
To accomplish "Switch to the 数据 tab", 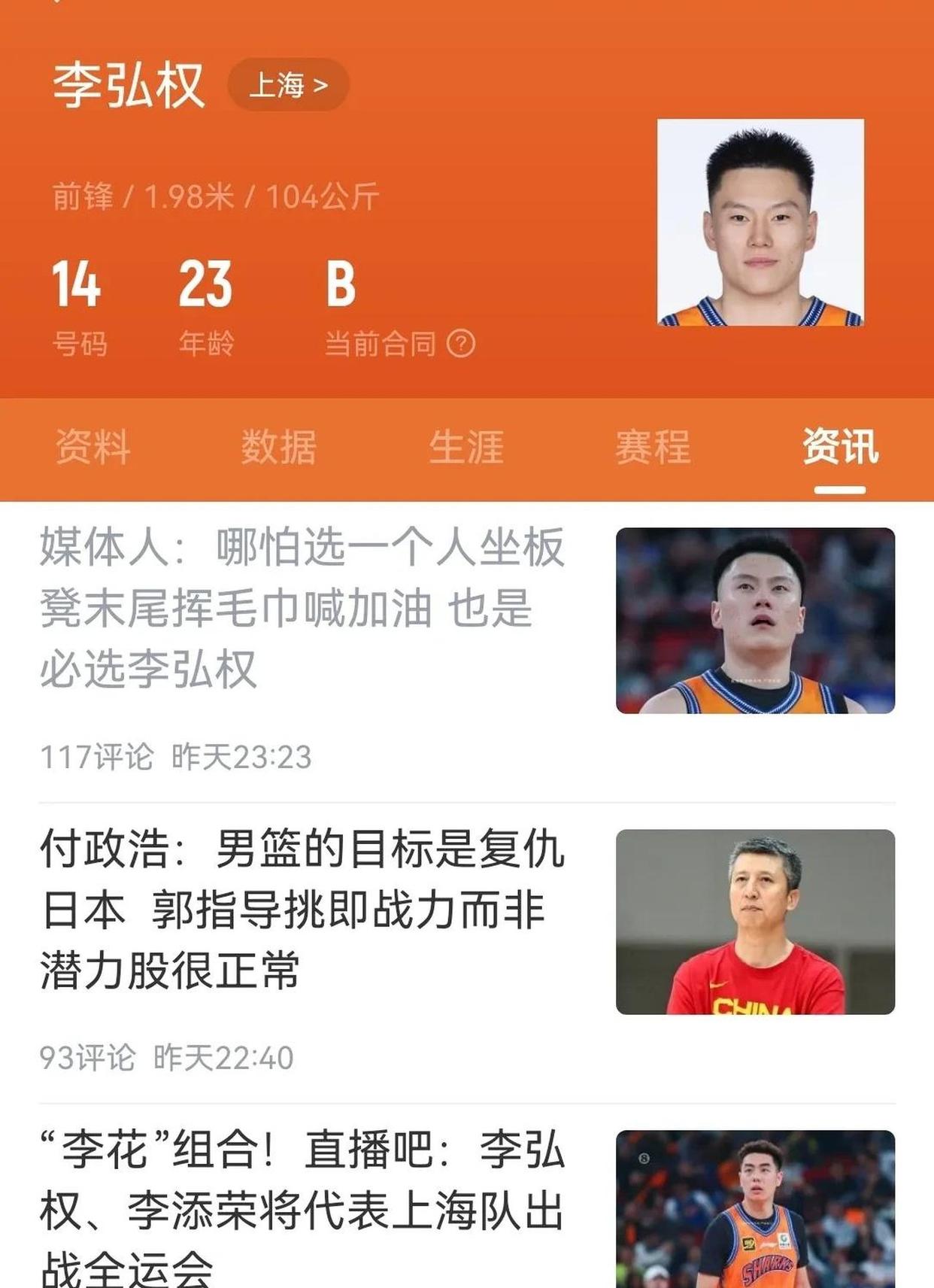I will (x=279, y=447).
